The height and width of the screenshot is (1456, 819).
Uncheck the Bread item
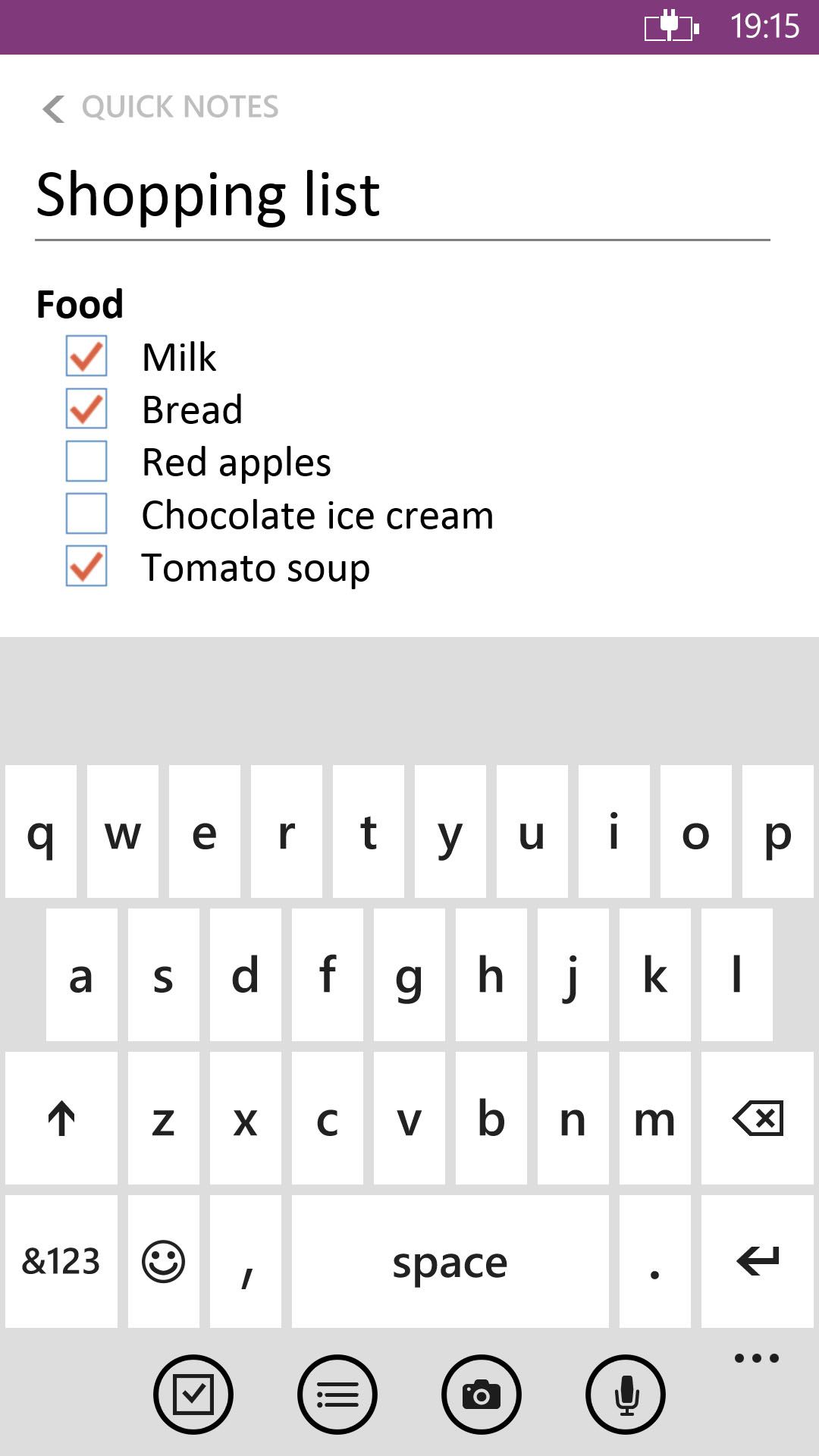point(86,409)
